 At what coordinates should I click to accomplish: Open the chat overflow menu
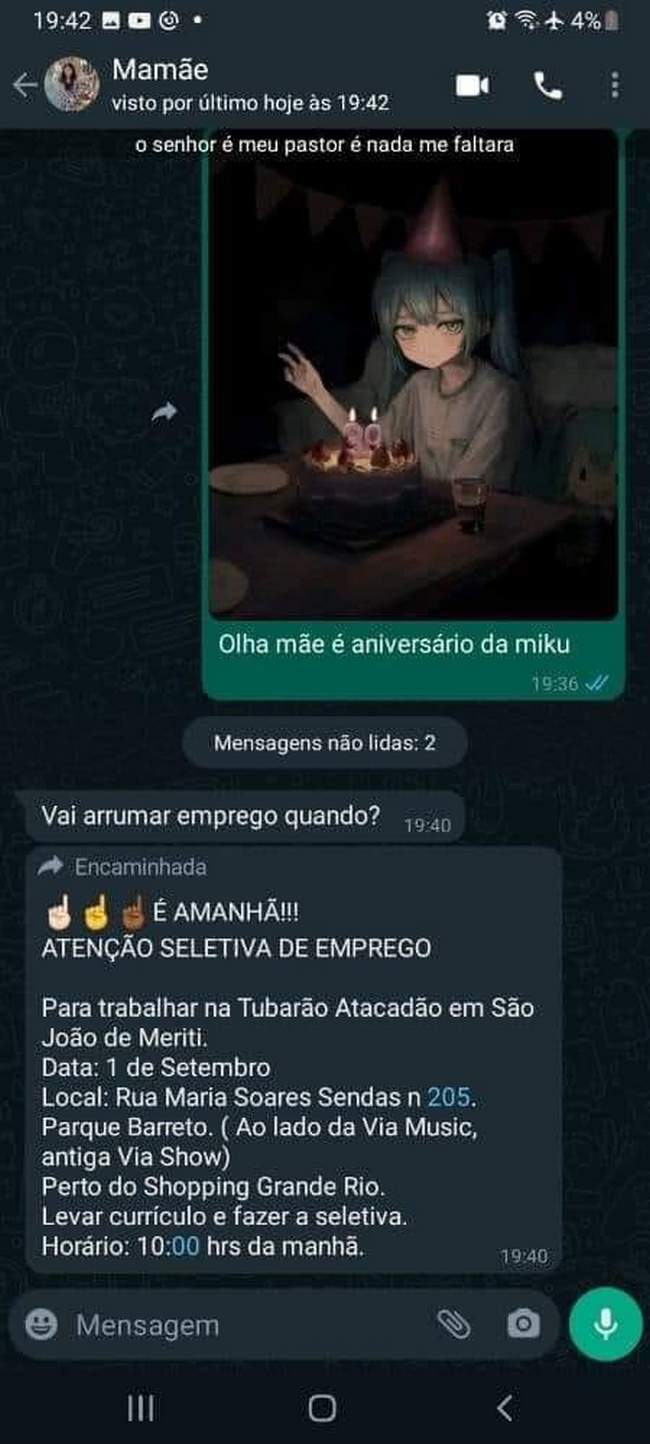coord(614,85)
